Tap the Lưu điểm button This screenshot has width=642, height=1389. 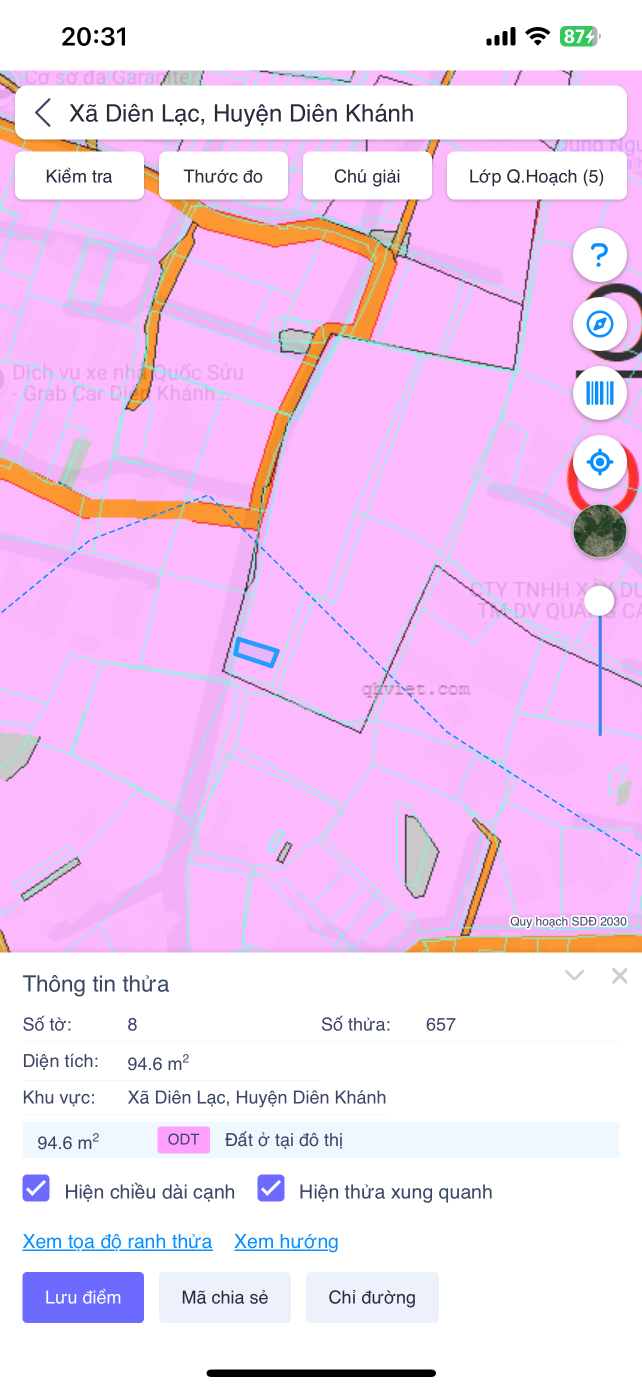coord(83,1298)
